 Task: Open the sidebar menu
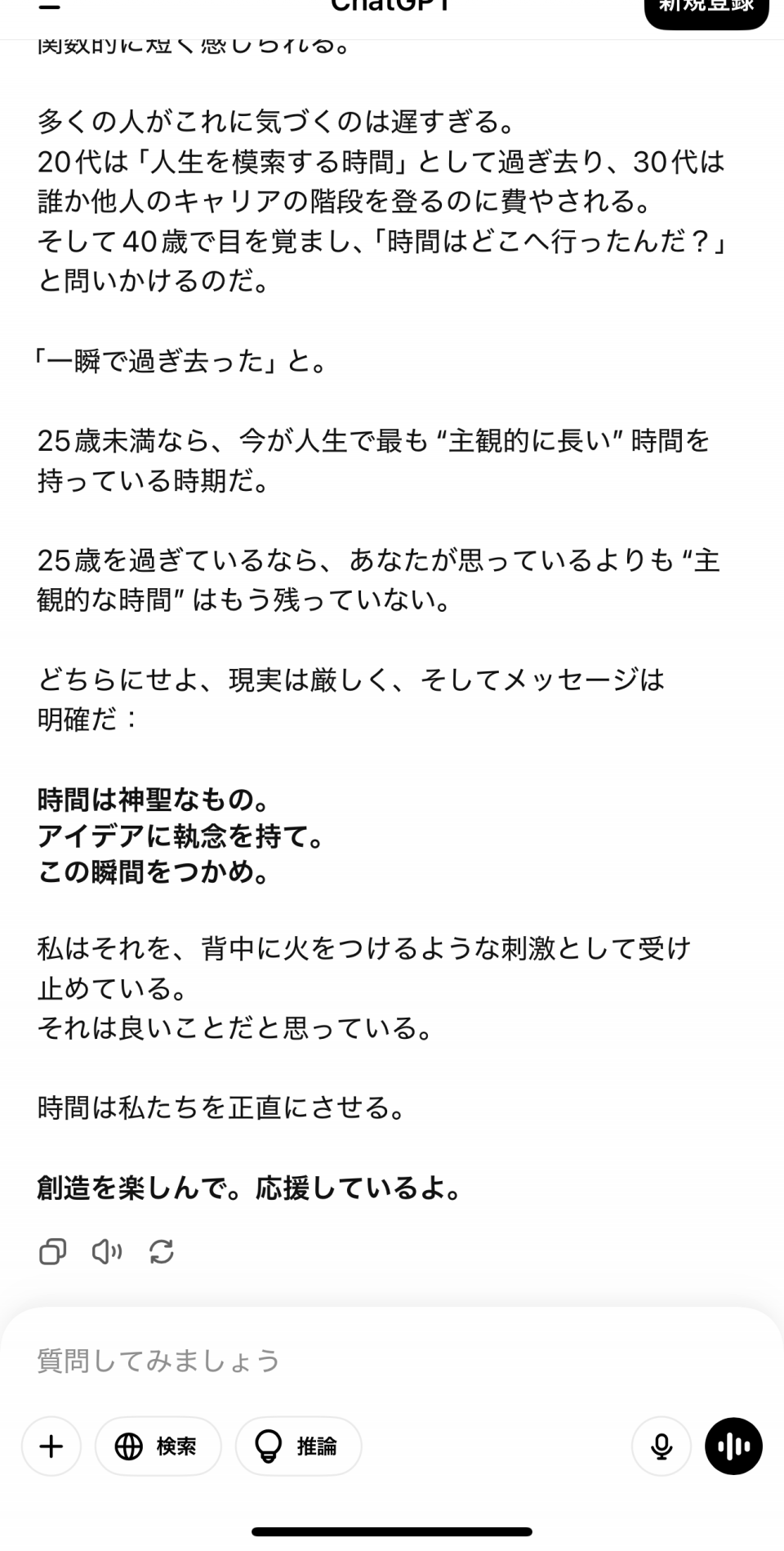tap(51, 7)
